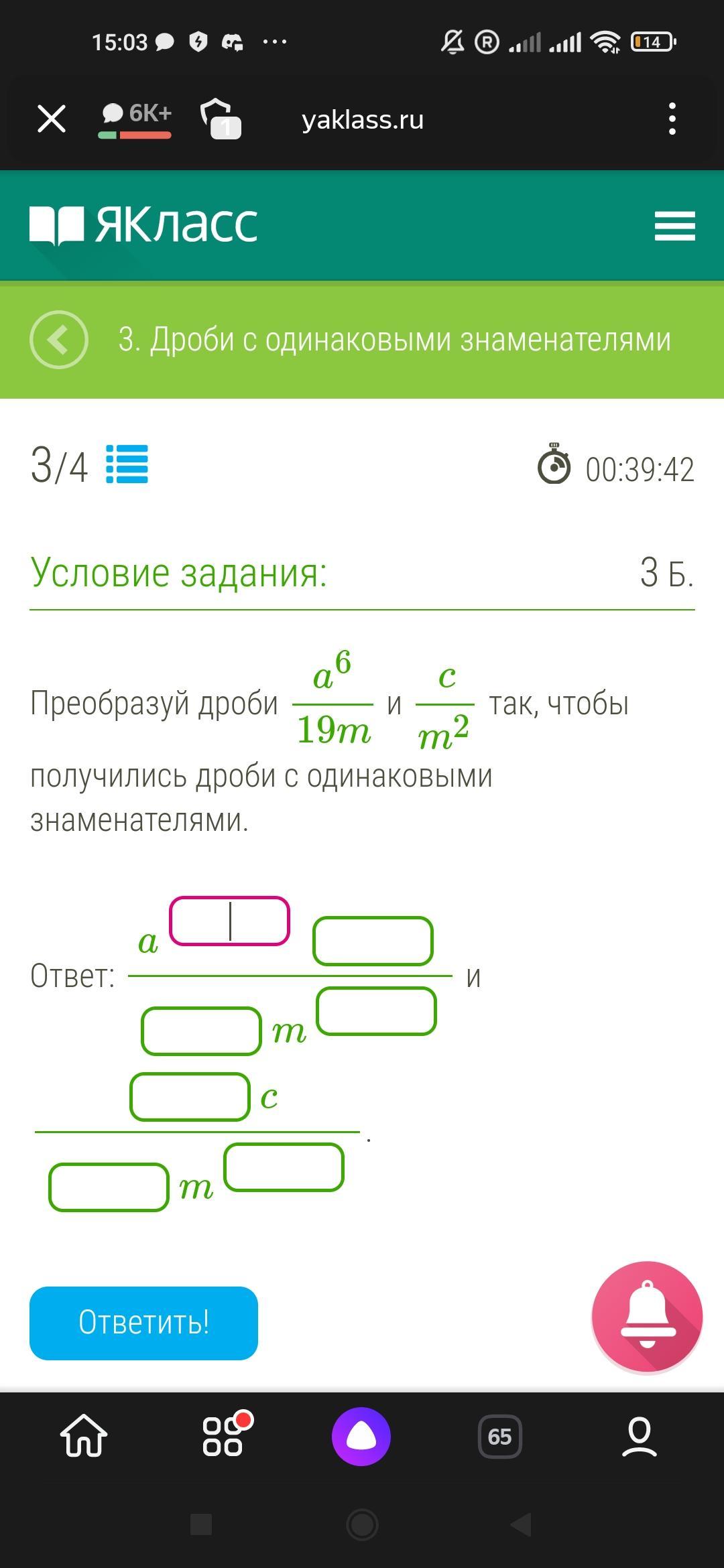
Task: Go to the browser home tab
Action: 84,1436
